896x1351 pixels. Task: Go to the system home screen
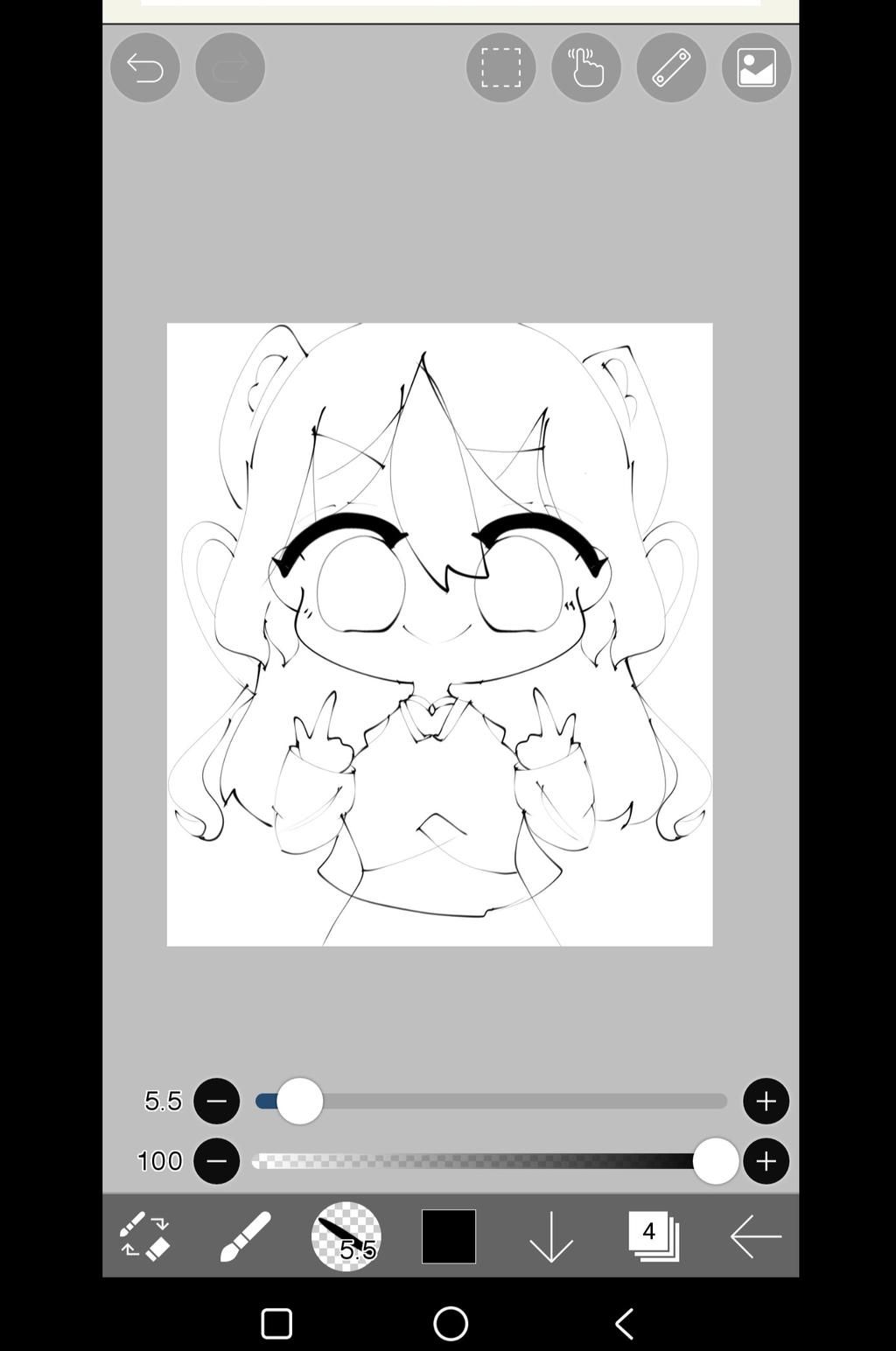click(451, 1323)
